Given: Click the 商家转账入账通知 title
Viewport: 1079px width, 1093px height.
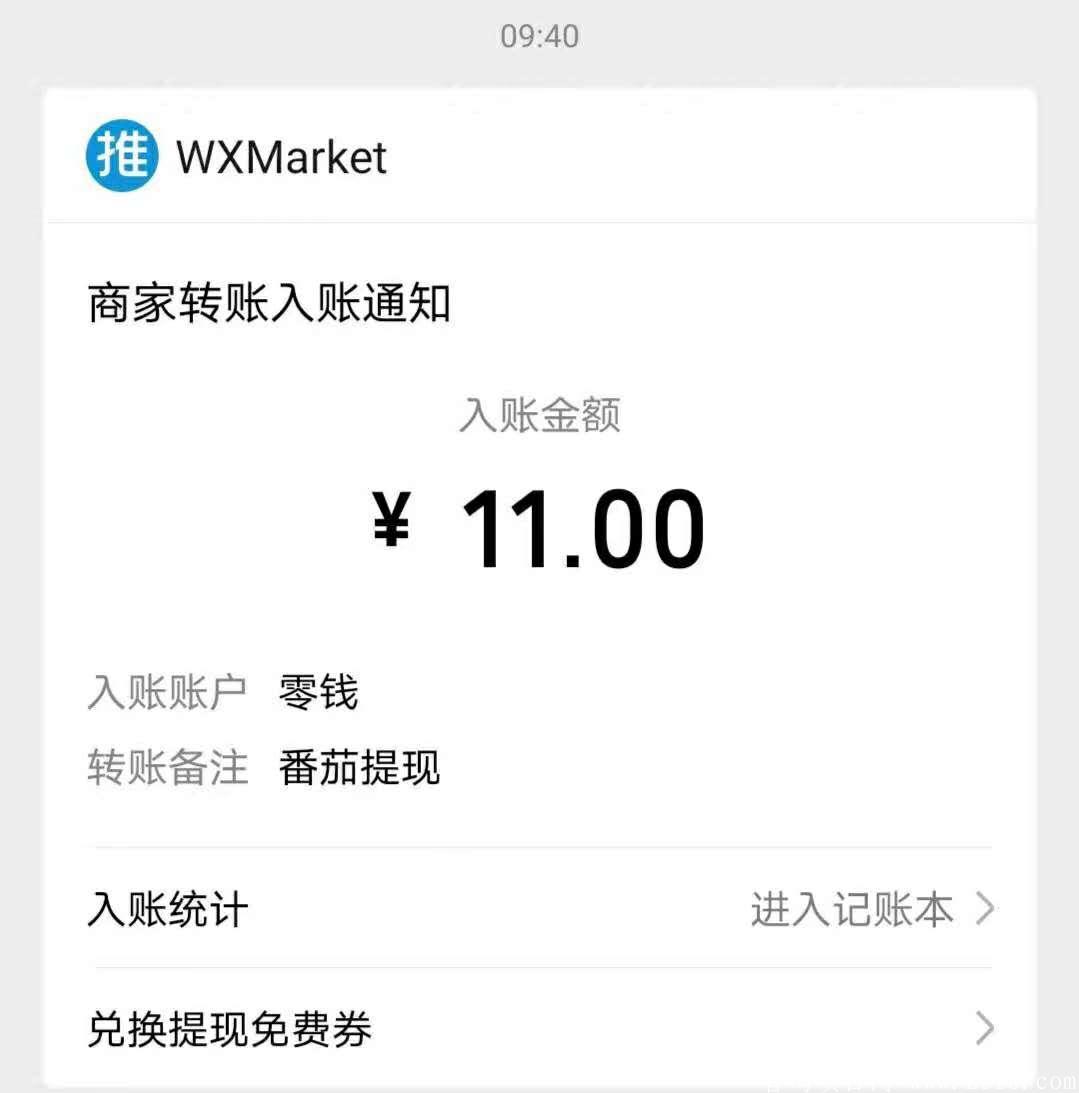Looking at the screenshot, I should click(268, 306).
